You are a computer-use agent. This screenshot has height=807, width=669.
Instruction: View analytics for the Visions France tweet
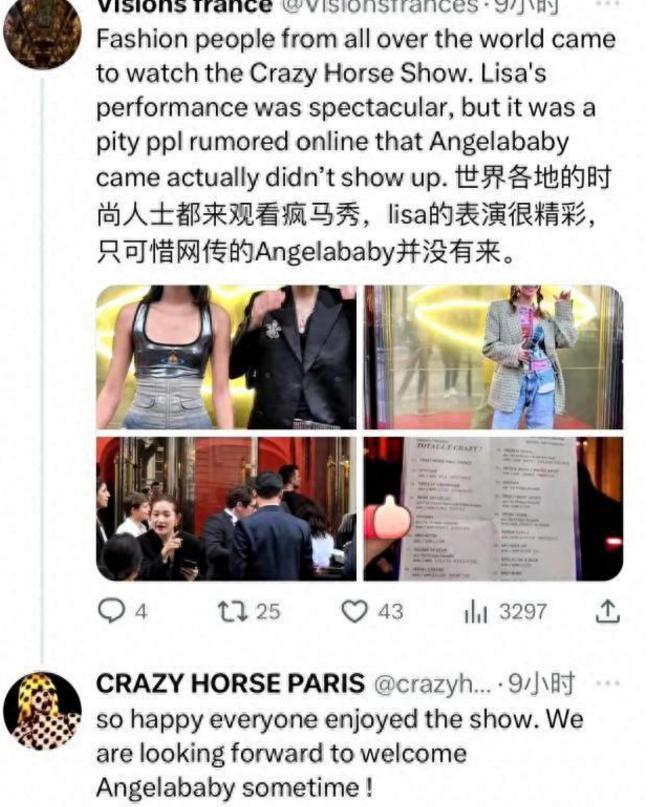click(x=475, y=611)
